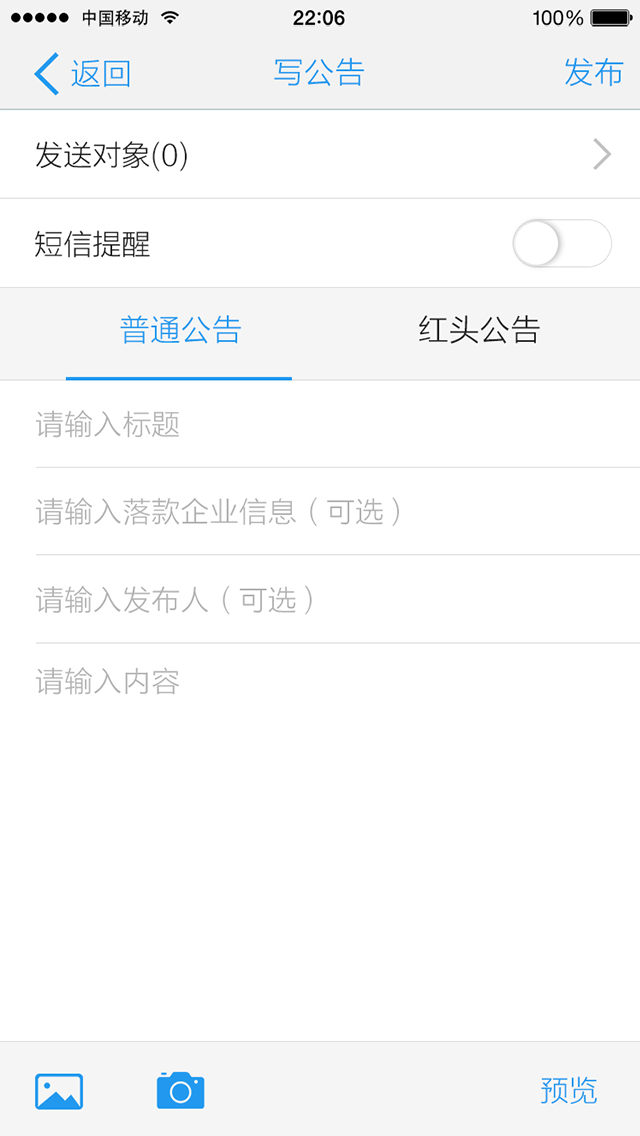Preview the announcement with 预览

tap(568, 1090)
